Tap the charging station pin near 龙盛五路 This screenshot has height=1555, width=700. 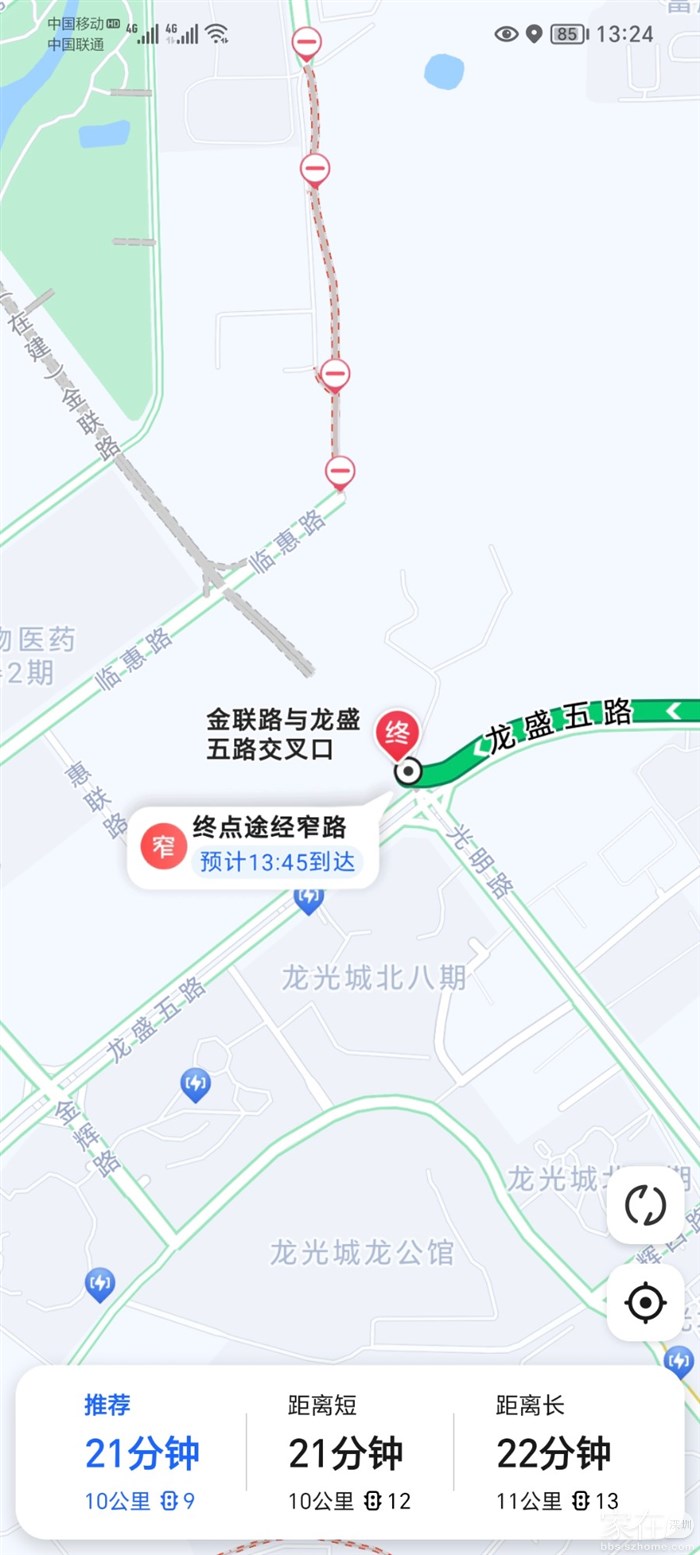(309, 897)
